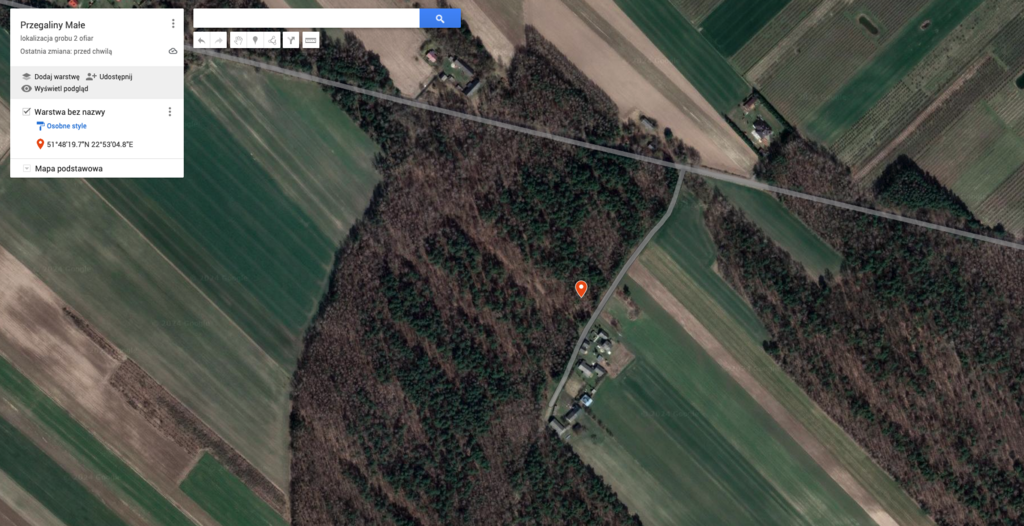Viewport: 1024px width, 526px height.
Task: Undo the last map edit
Action: tap(201, 41)
